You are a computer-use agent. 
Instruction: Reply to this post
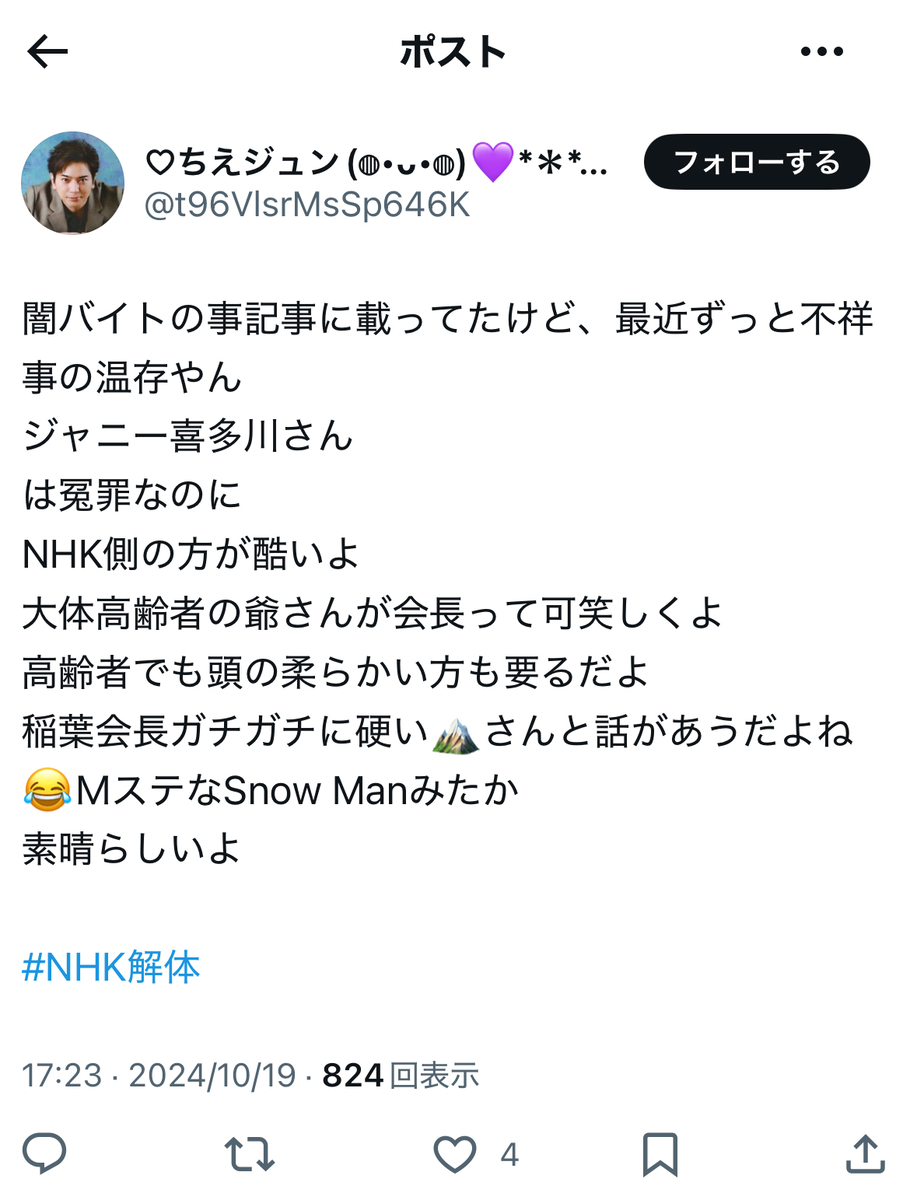[x=45, y=1154]
